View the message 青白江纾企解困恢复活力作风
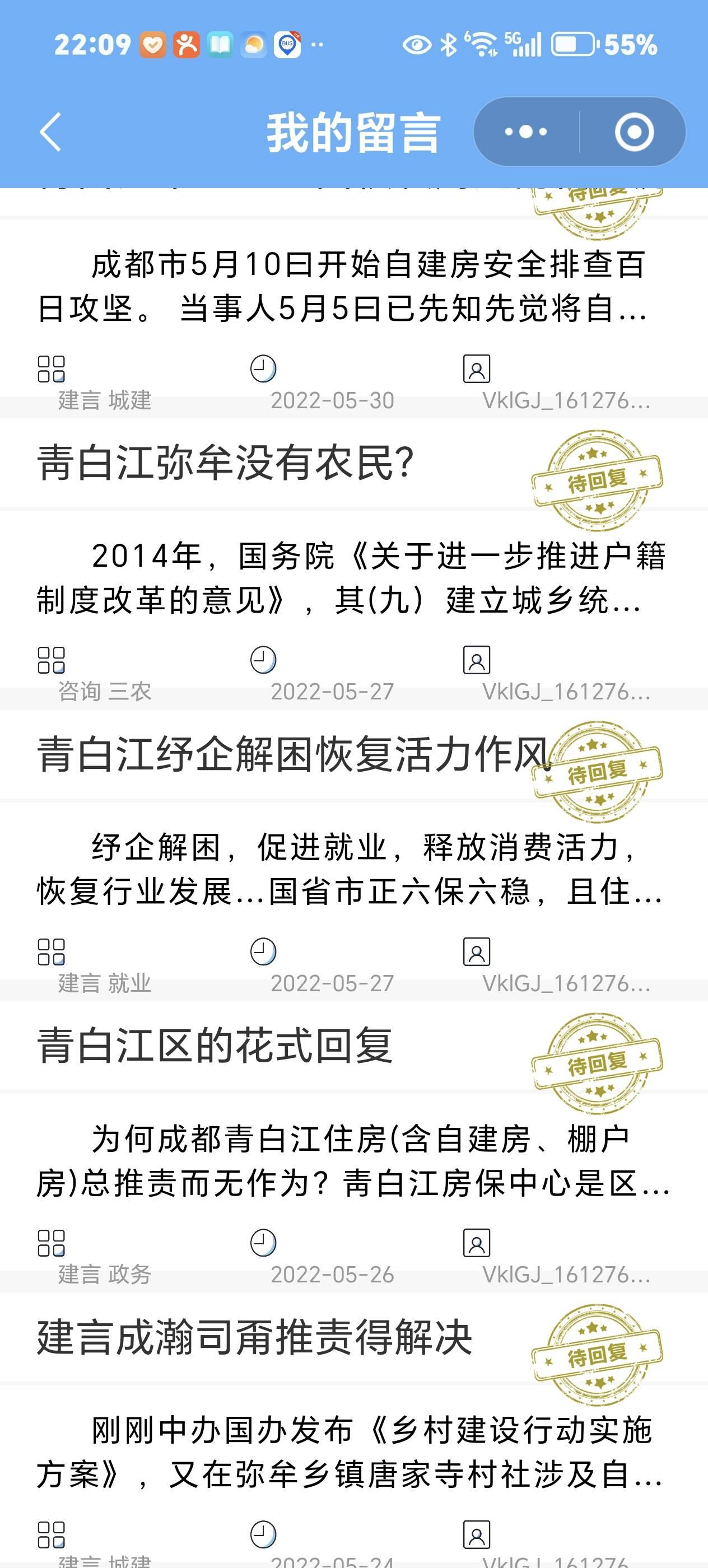The height and width of the screenshot is (1568, 708). click(x=292, y=755)
